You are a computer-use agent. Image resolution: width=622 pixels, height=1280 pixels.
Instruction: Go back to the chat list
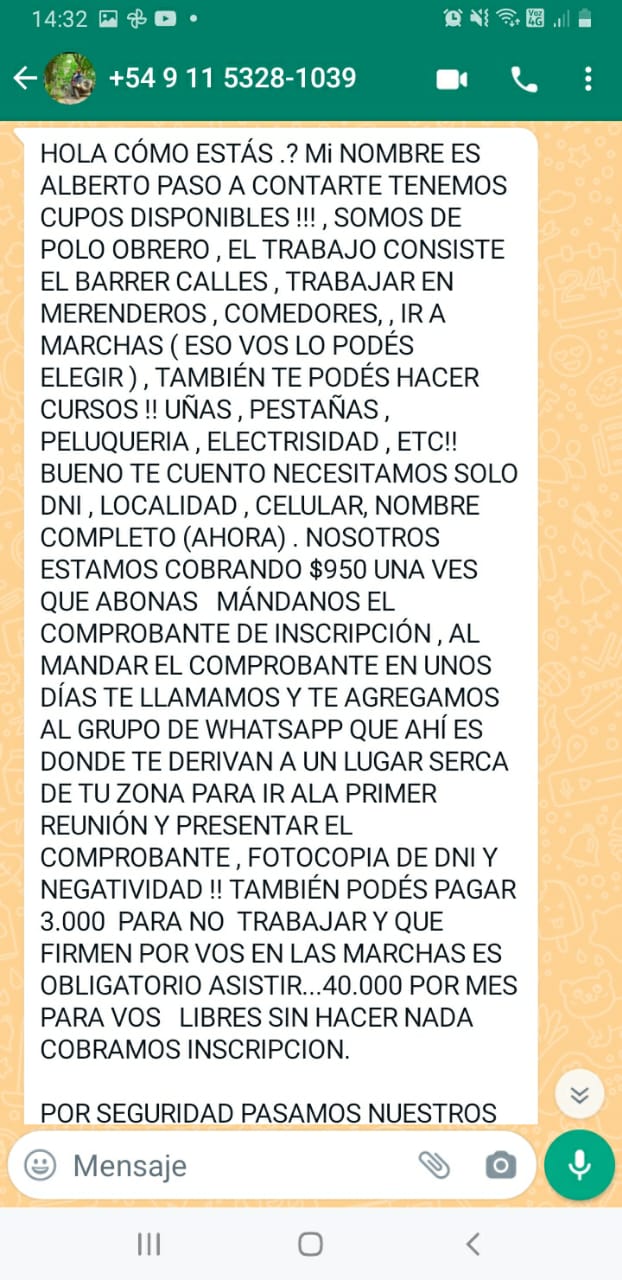(24, 79)
